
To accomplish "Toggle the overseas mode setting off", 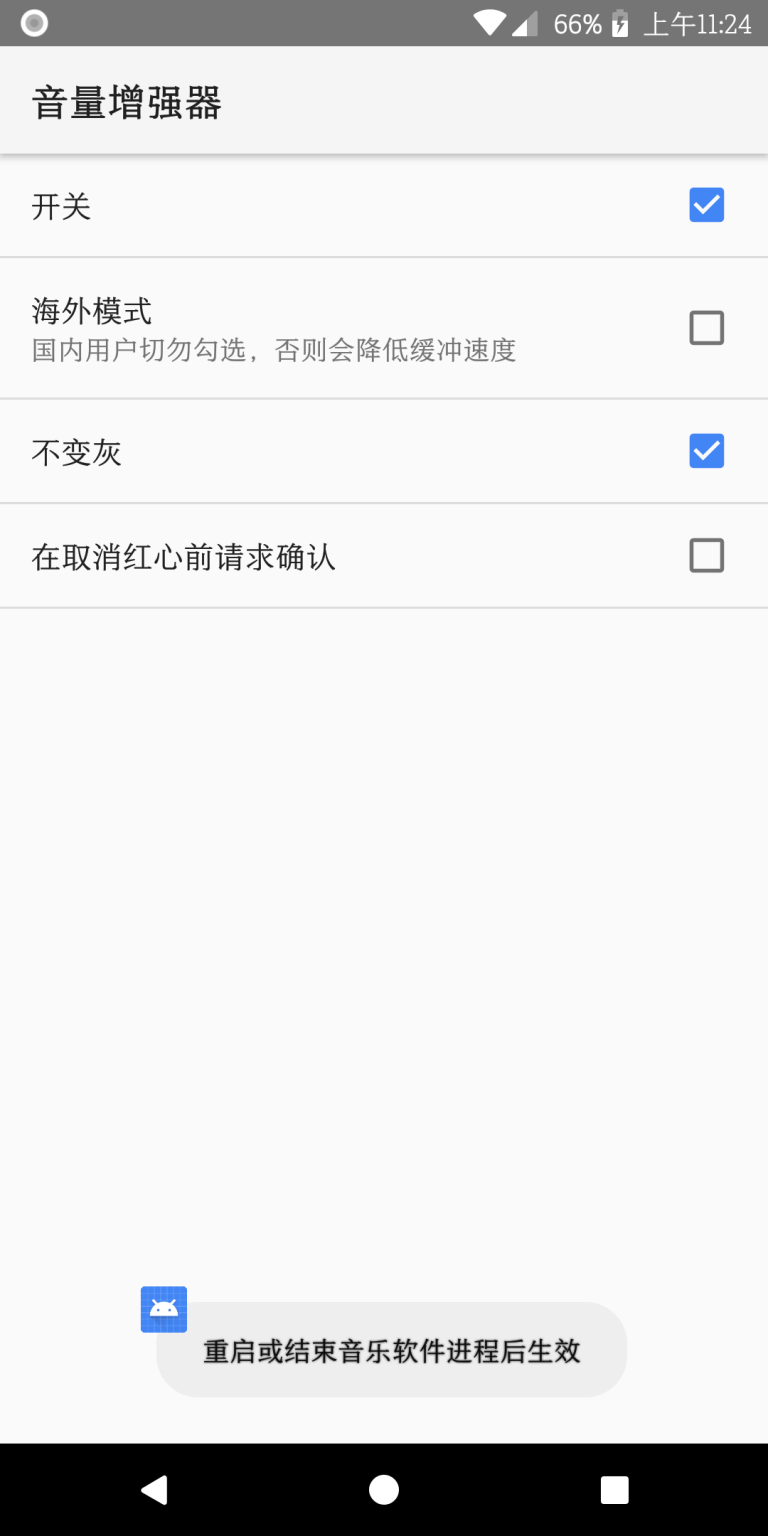I will [706, 328].
